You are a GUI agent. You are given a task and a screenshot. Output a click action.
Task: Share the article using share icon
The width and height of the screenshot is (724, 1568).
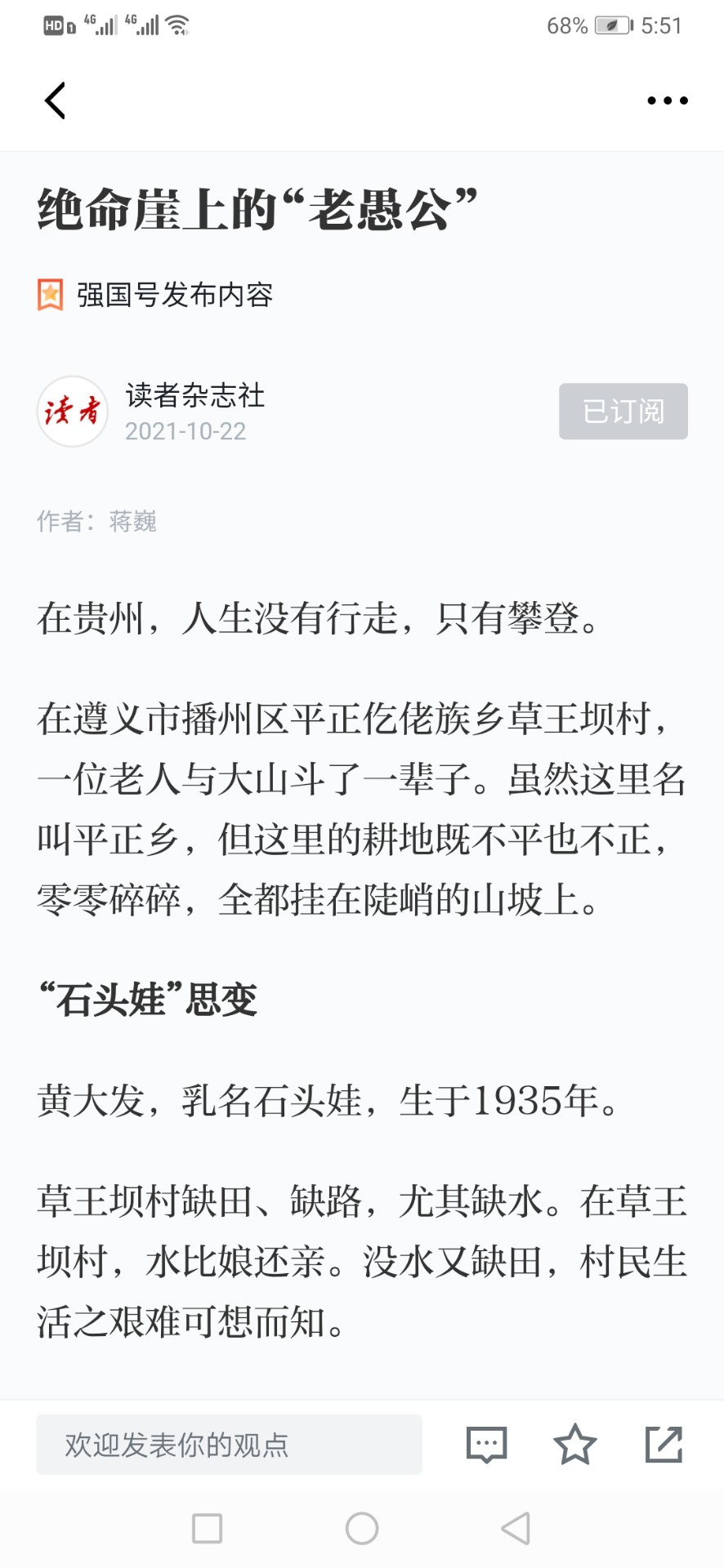click(x=664, y=1444)
